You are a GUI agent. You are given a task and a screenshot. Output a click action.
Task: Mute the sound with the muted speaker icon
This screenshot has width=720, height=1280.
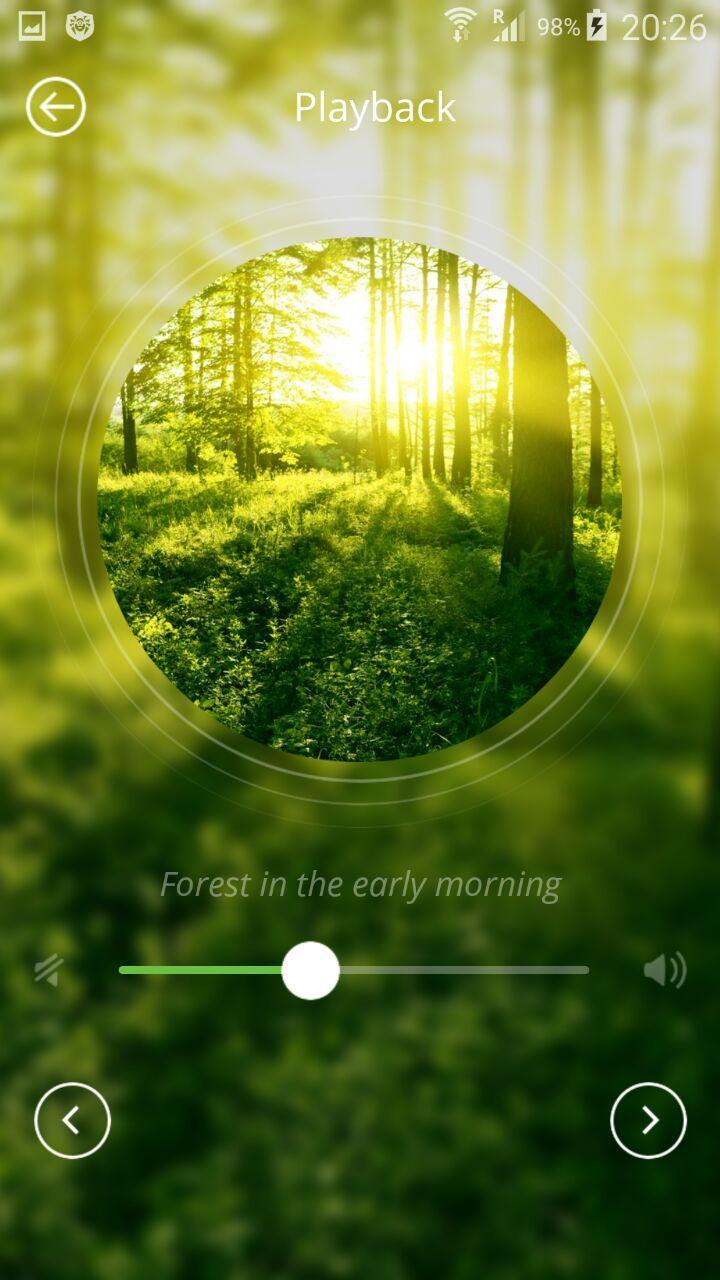tap(48, 970)
